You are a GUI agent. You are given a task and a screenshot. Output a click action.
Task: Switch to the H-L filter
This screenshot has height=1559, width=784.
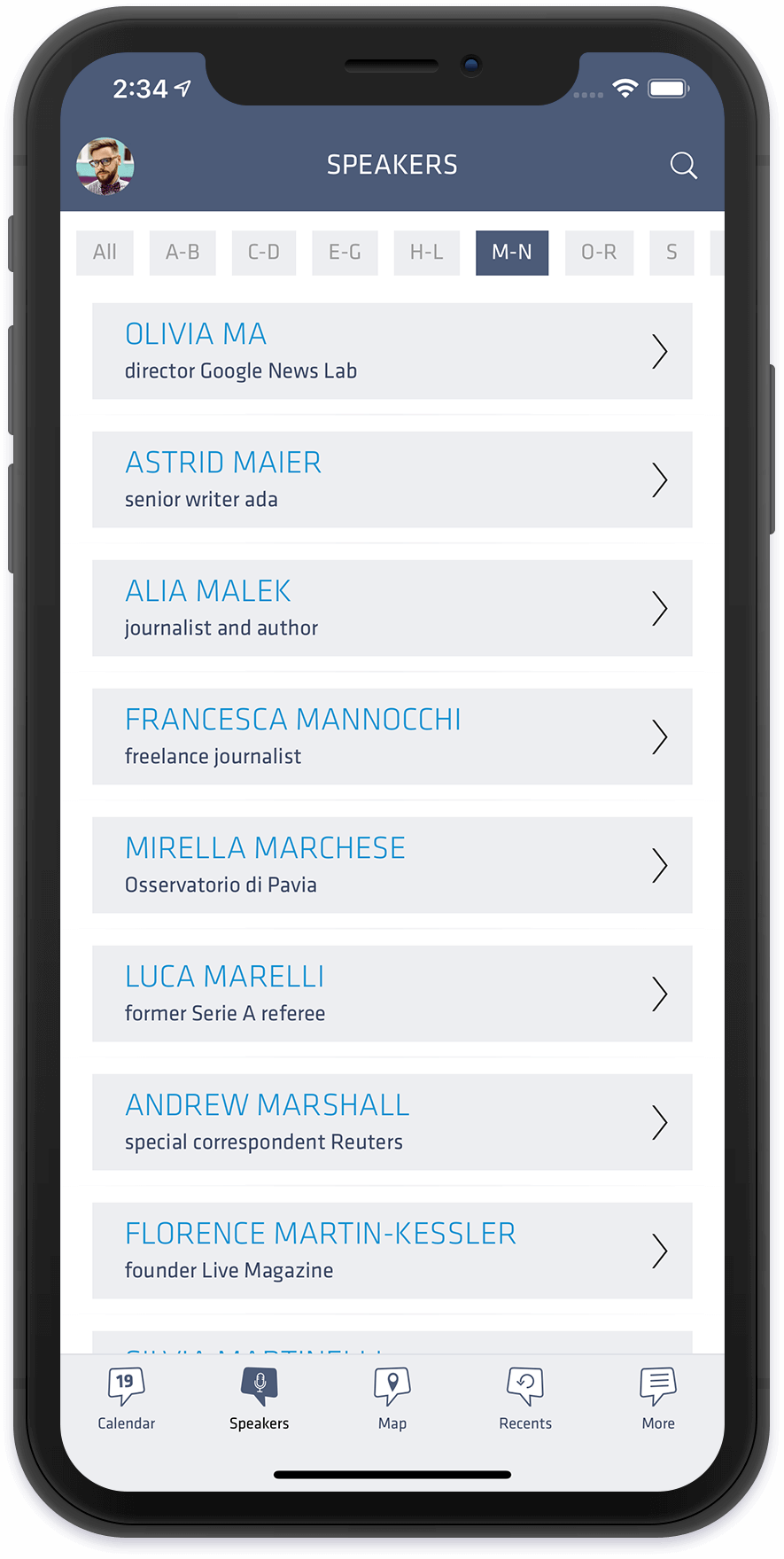[x=427, y=253]
